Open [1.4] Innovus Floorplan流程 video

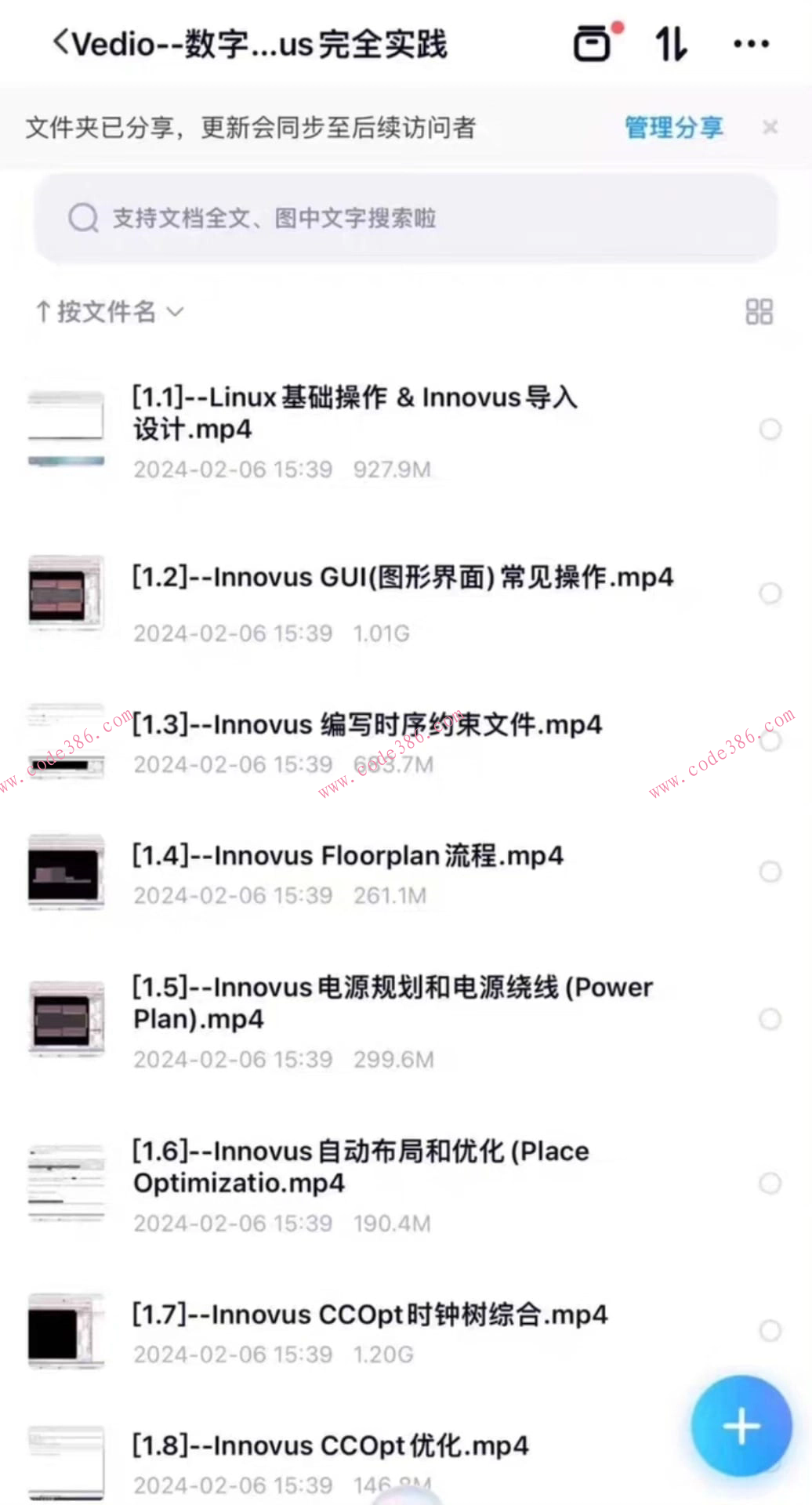(347, 856)
